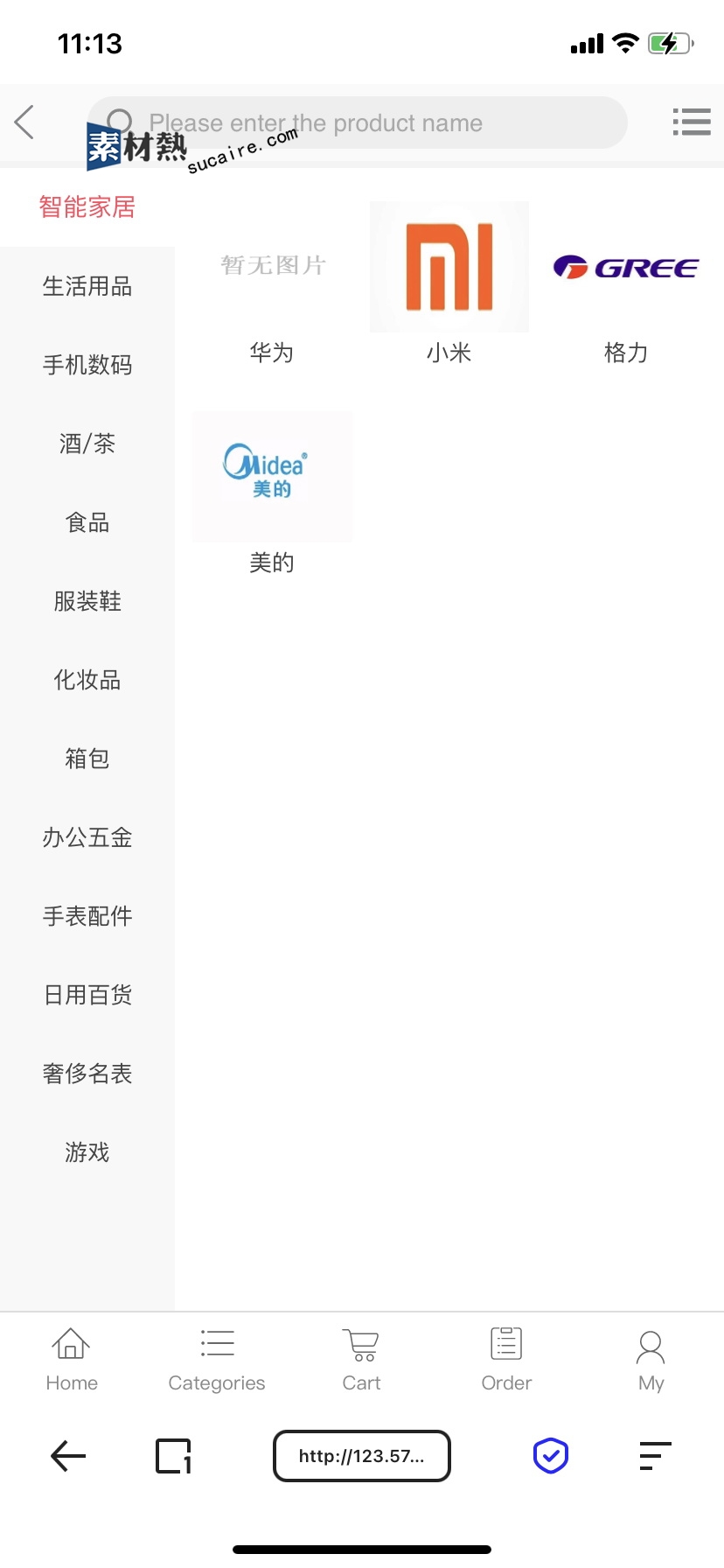The image size is (724, 1568).
Task: Open the 华为 brand tile
Action: 272,284
